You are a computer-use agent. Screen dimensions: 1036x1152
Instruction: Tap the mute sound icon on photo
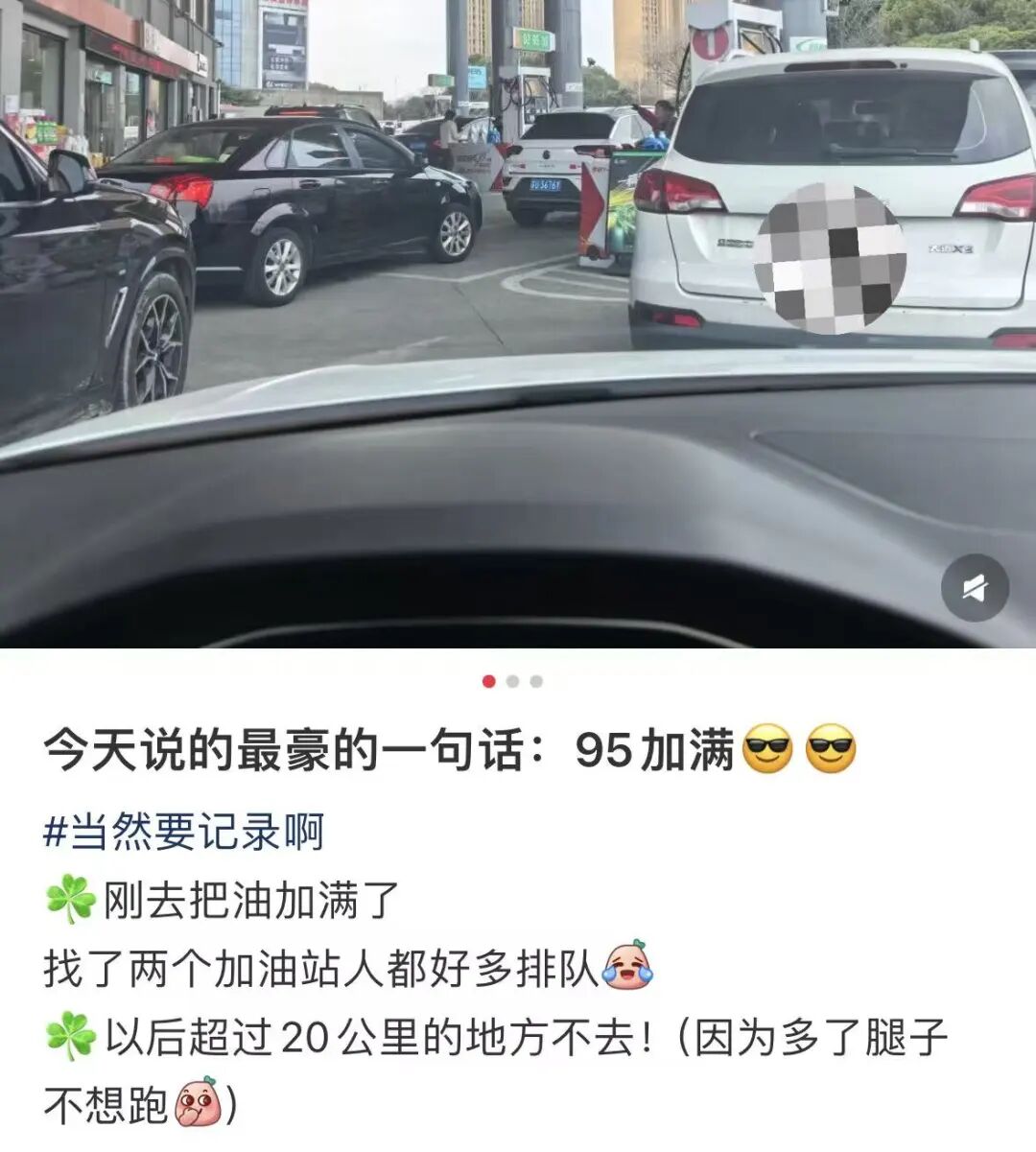tap(974, 587)
